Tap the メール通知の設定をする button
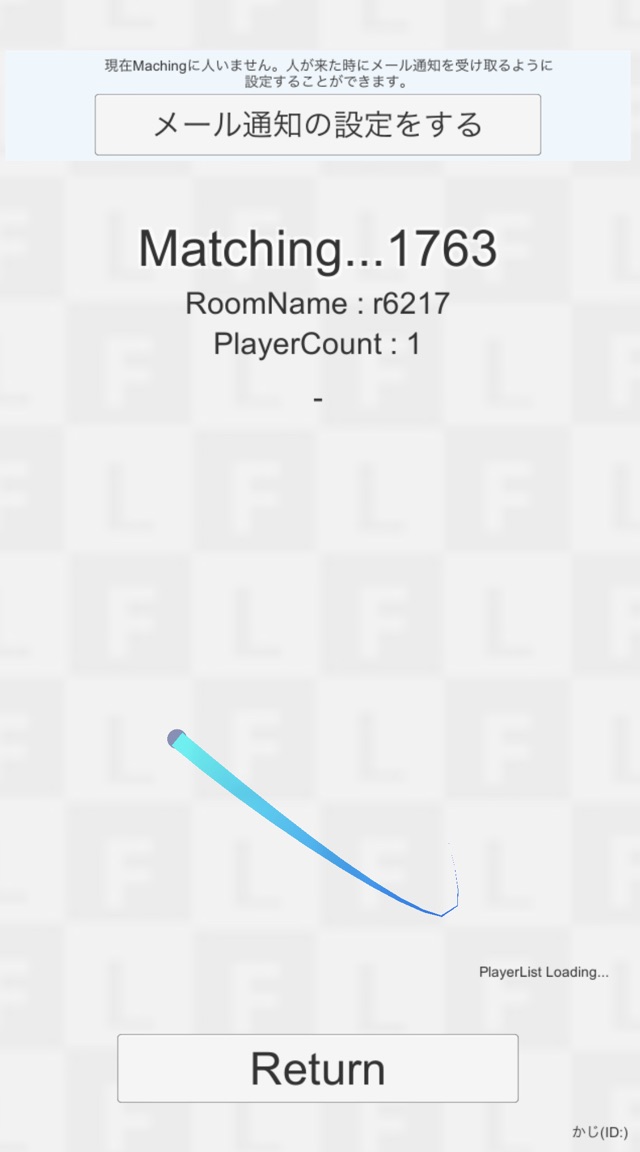The image size is (640, 1152). pyautogui.click(x=318, y=125)
